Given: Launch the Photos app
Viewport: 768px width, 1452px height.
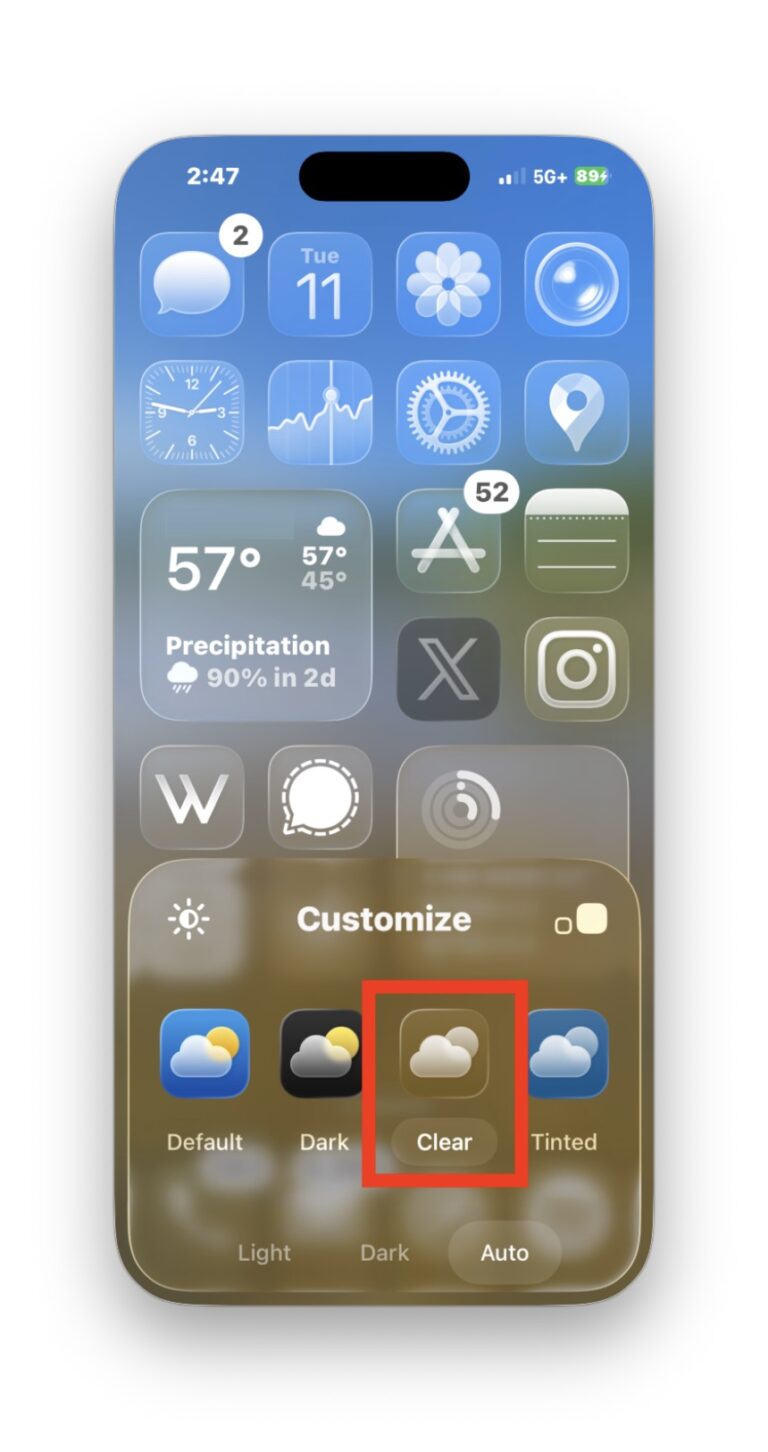Looking at the screenshot, I should point(448,284).
